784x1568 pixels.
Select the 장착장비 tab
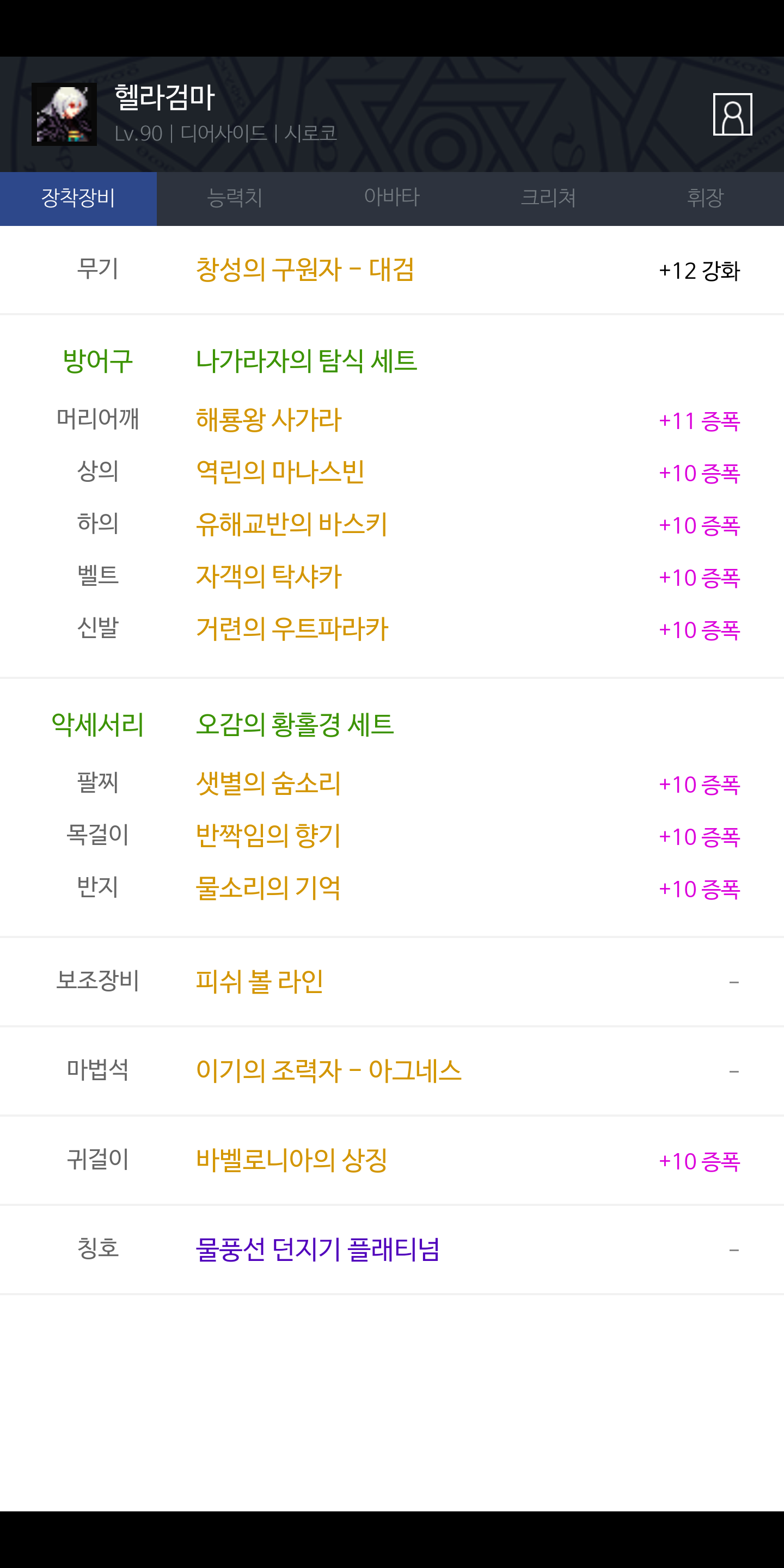click(x=78, y=198)
